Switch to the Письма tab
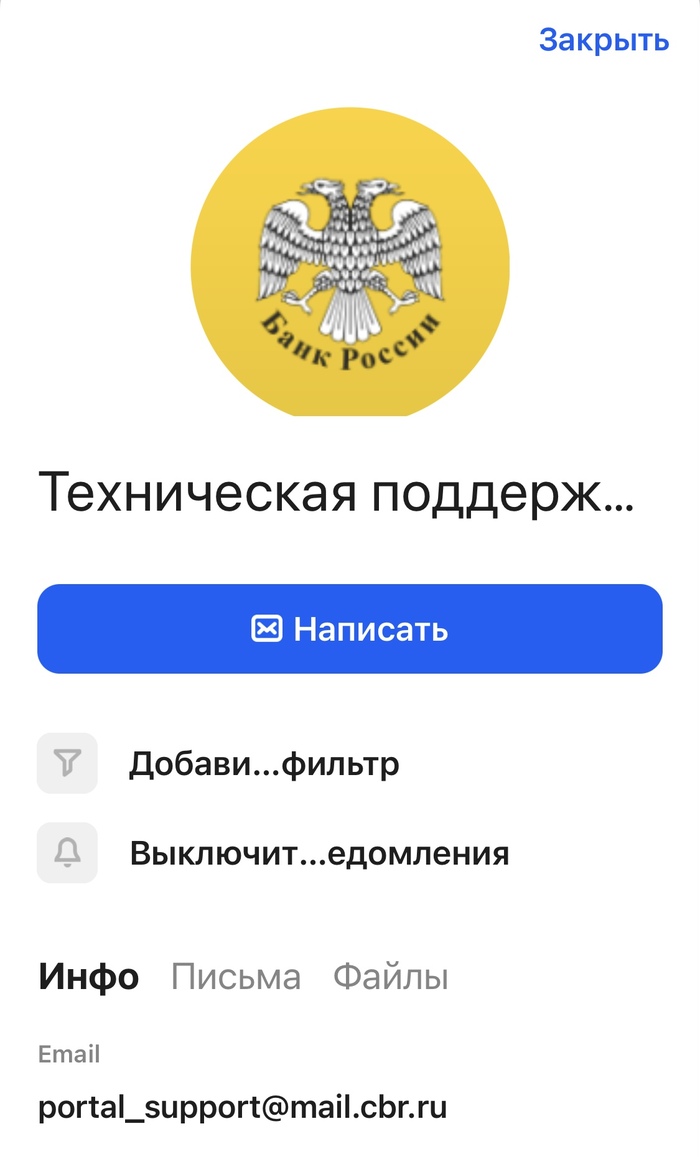Screen dimensions: 700x1157 click(x=235, y=977)
